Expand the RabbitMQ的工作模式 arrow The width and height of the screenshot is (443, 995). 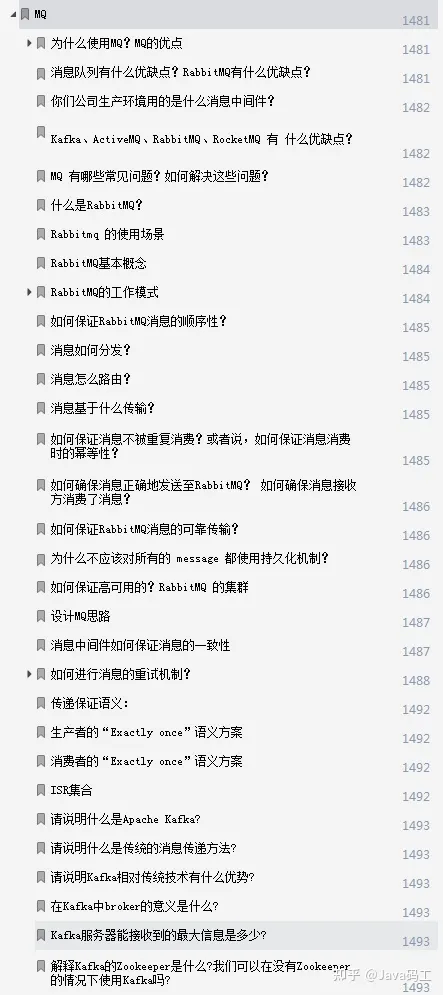pyautogui.click(x=29, y=292)
